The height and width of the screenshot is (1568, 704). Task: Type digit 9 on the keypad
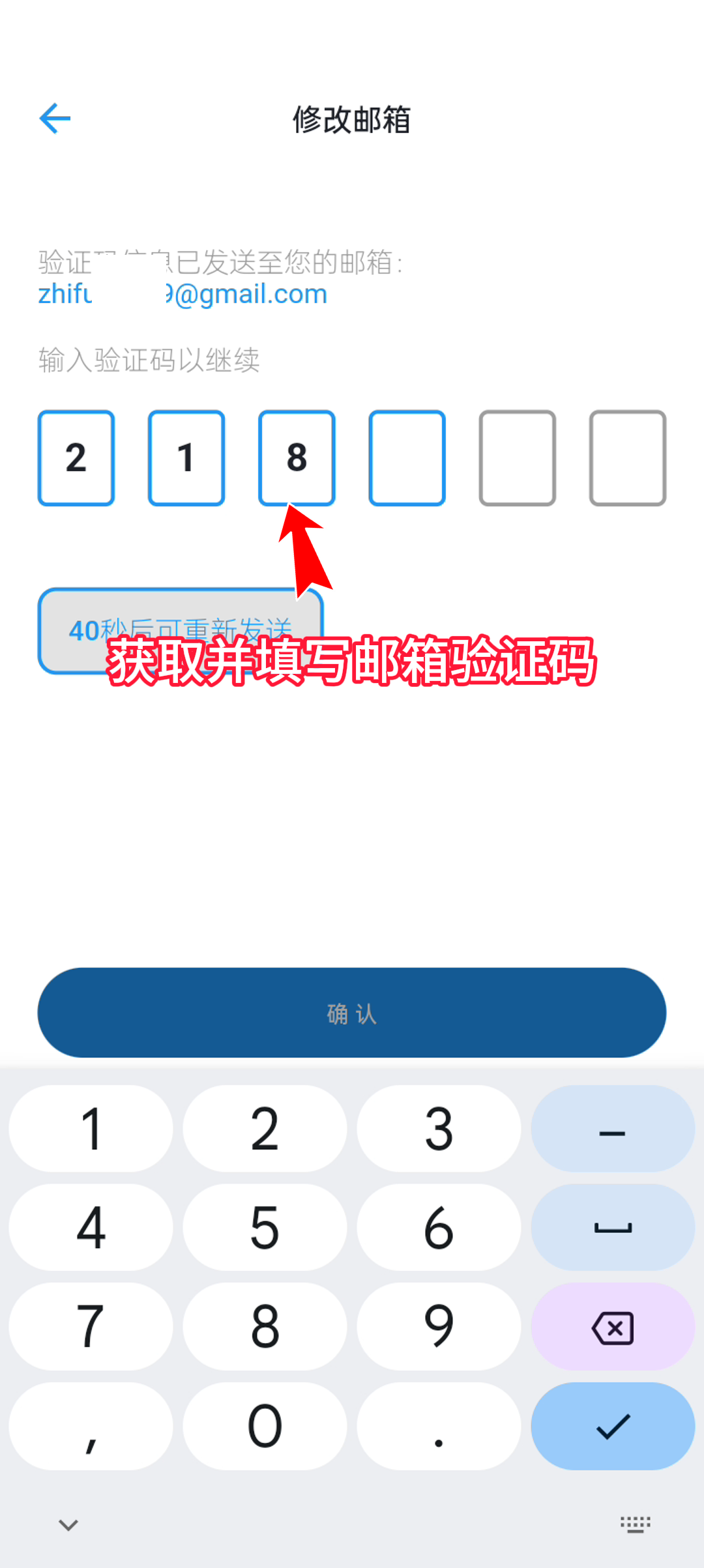439,1327
